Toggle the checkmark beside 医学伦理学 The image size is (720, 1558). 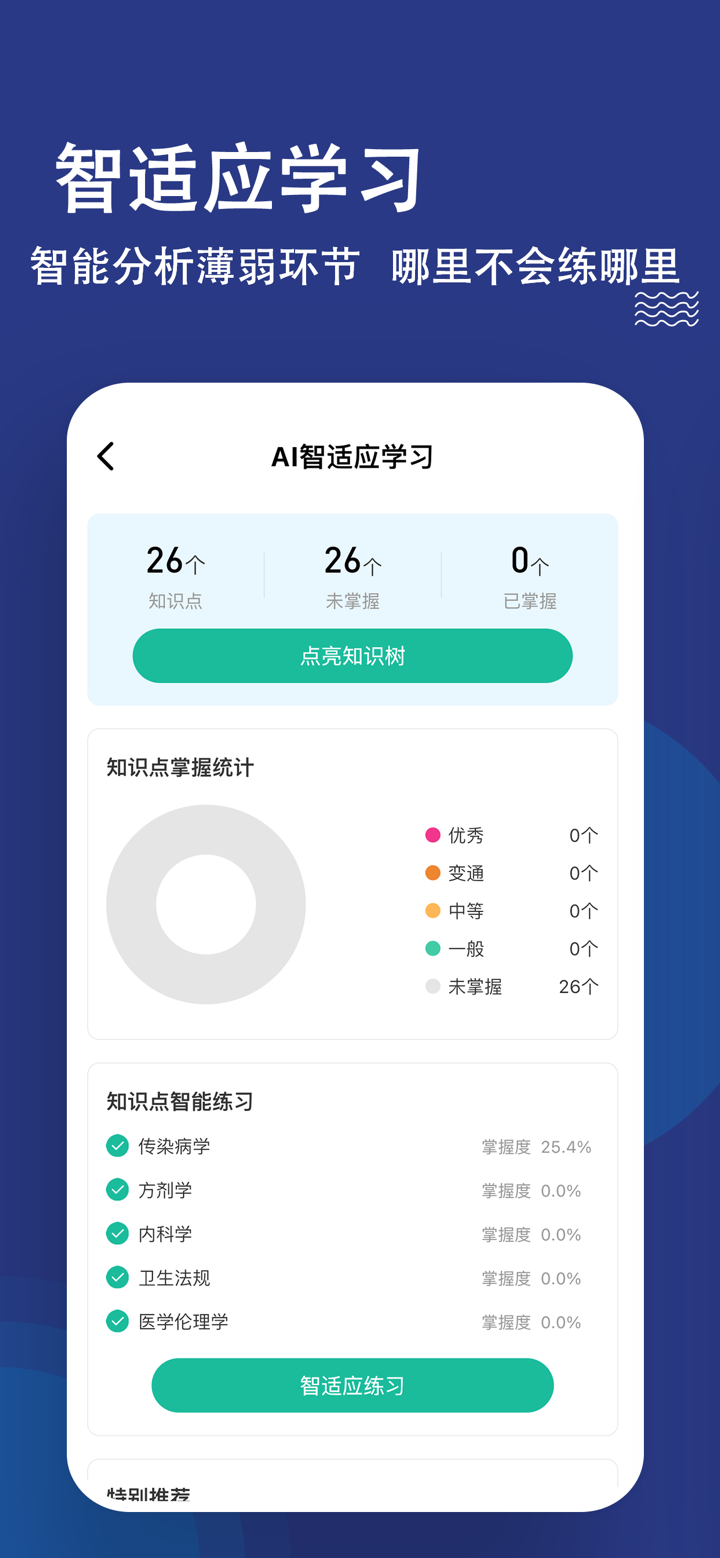point(117,1321)
